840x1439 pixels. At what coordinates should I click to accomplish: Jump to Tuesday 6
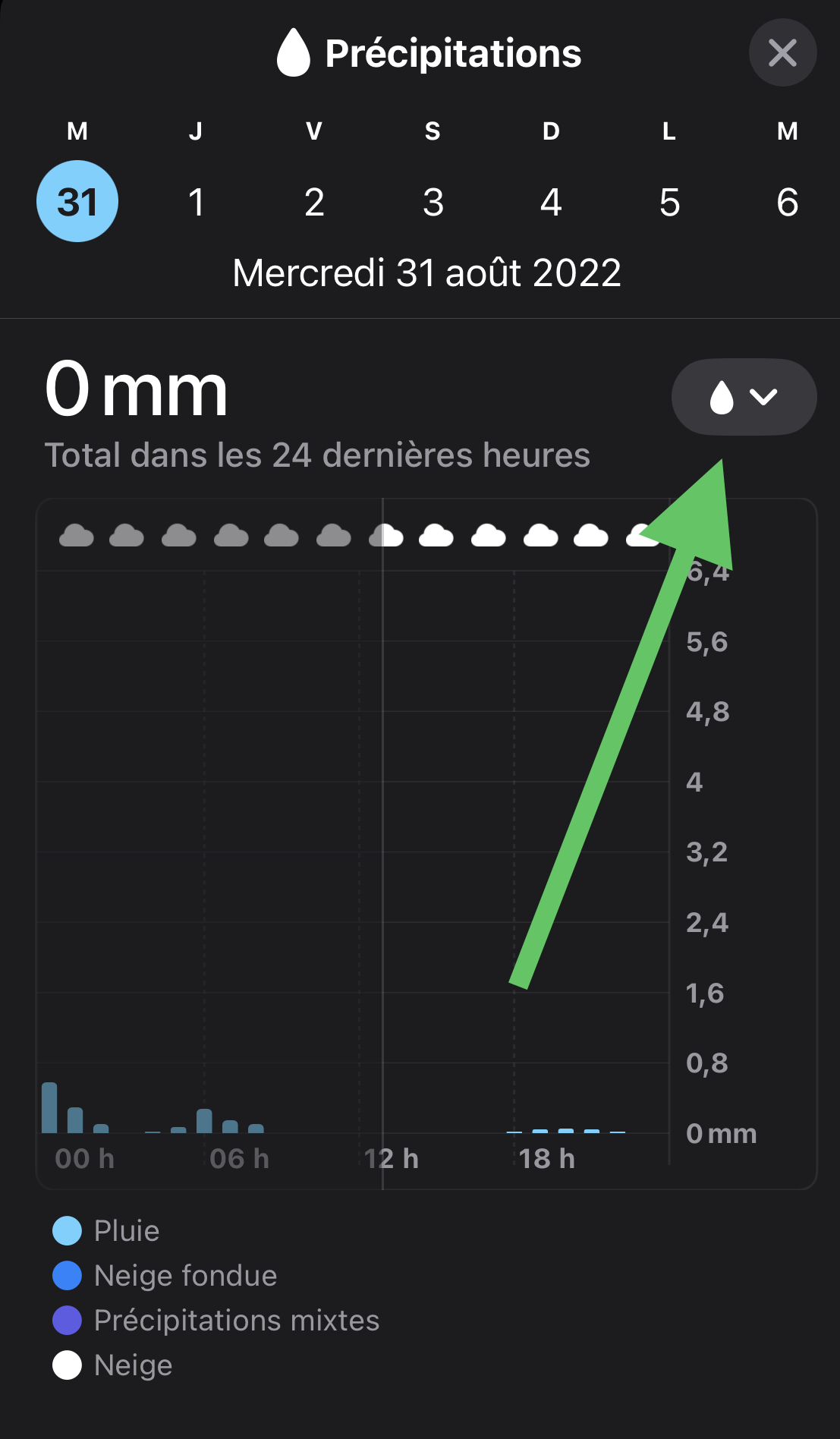coord(788,202)
